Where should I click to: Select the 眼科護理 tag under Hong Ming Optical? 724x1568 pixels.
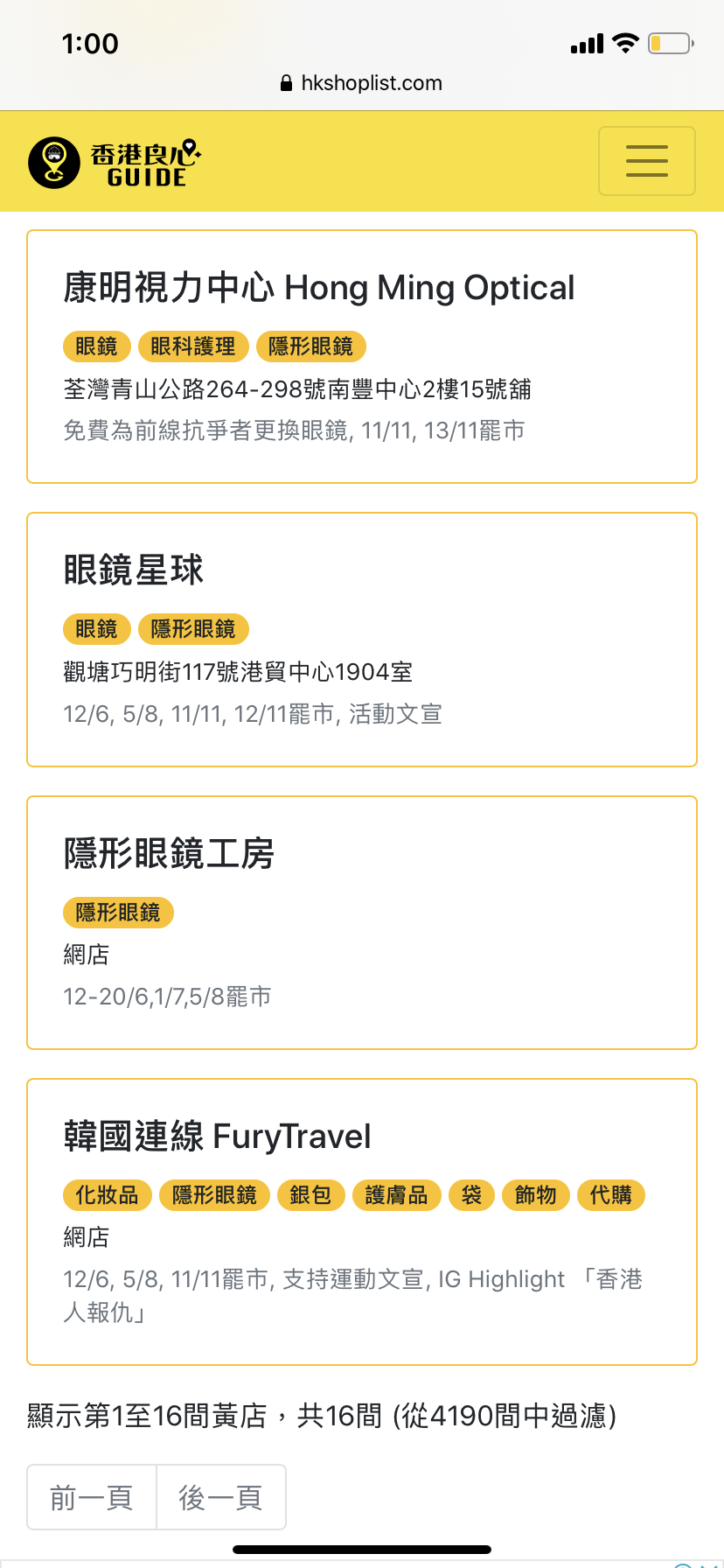[193, 346]
